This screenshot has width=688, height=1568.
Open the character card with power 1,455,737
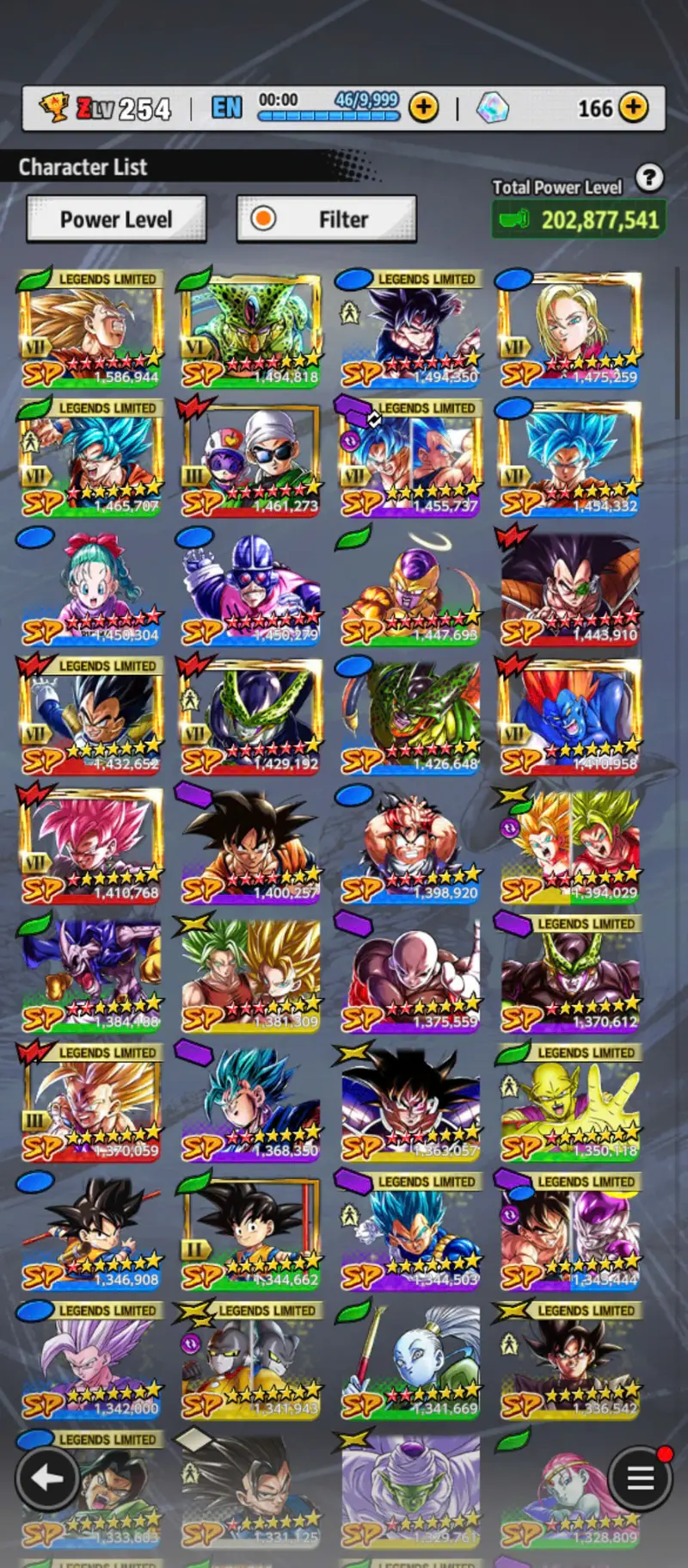[410, 460]
